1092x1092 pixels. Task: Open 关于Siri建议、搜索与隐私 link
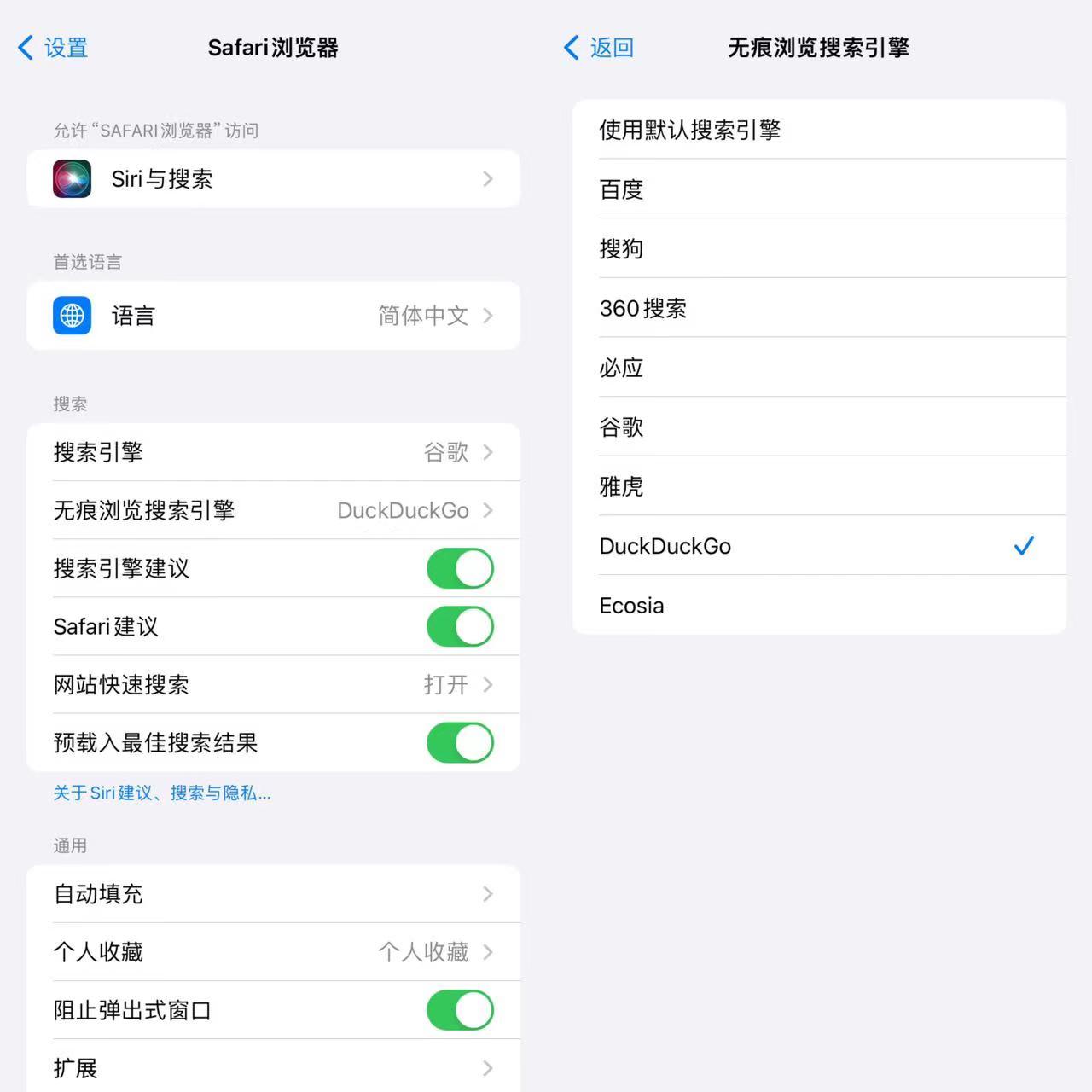pyautogui.click(x=162, y=793)
